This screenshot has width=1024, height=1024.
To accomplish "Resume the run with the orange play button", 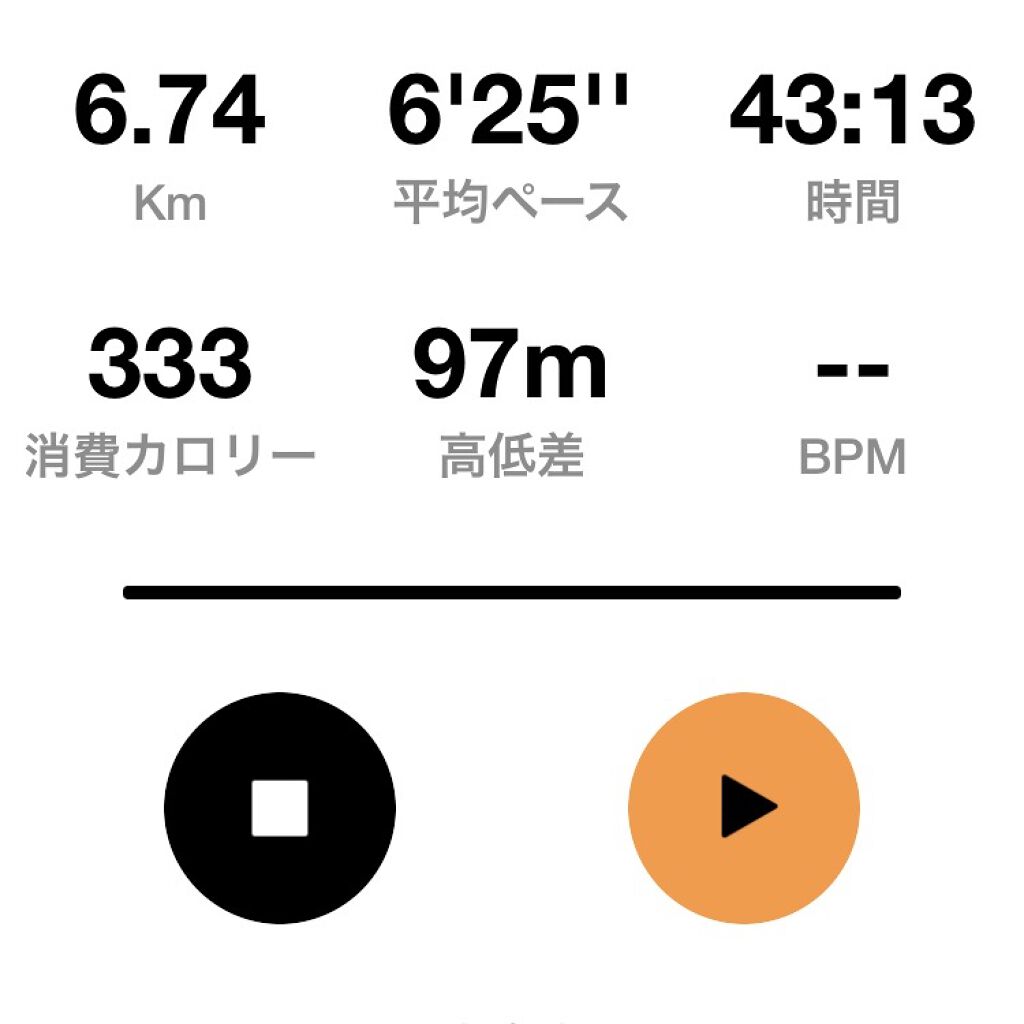I will click(x=743, y=808).
